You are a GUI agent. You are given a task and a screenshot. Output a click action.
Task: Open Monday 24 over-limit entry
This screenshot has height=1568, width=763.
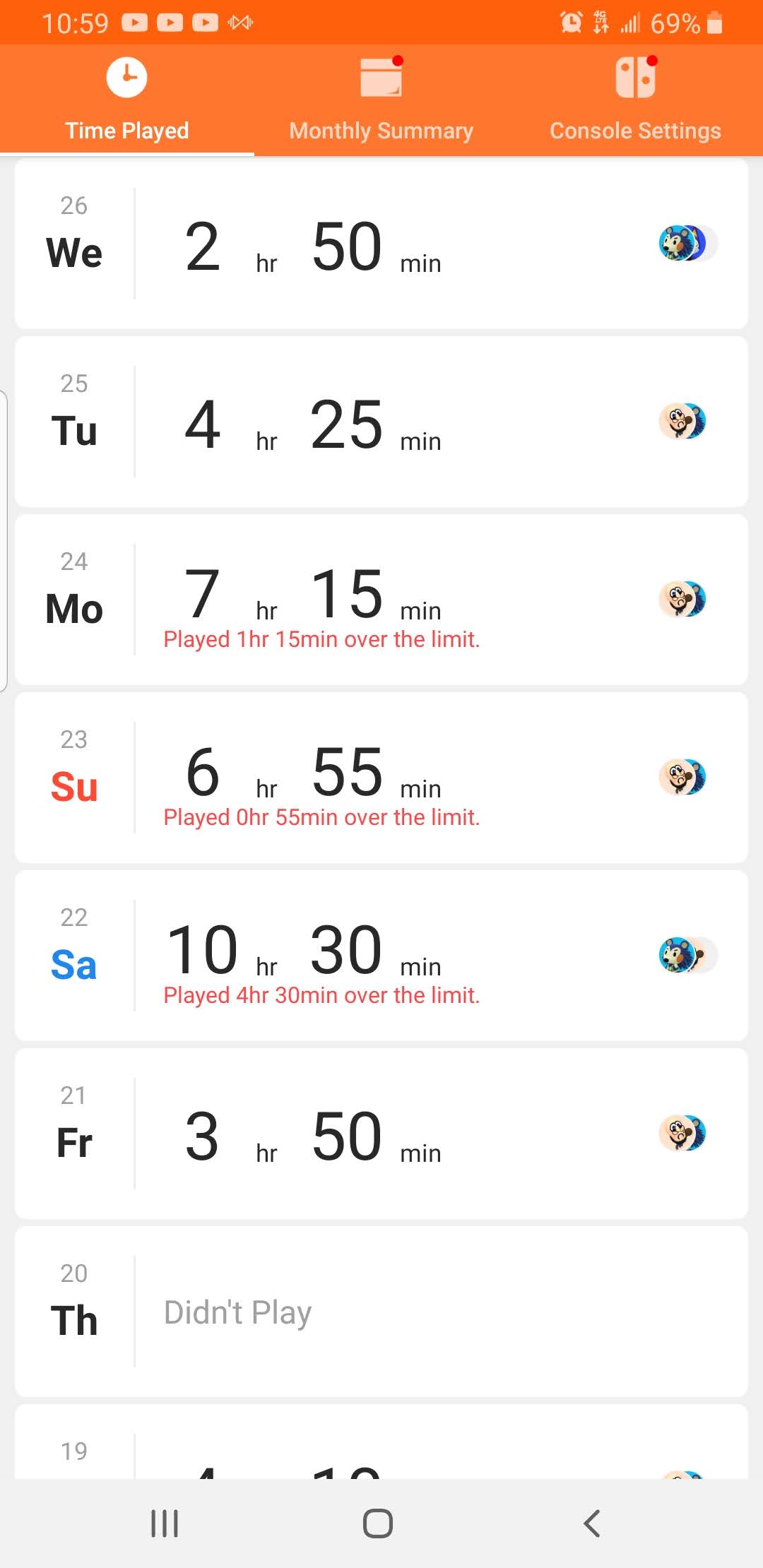(x=381, y=600)
